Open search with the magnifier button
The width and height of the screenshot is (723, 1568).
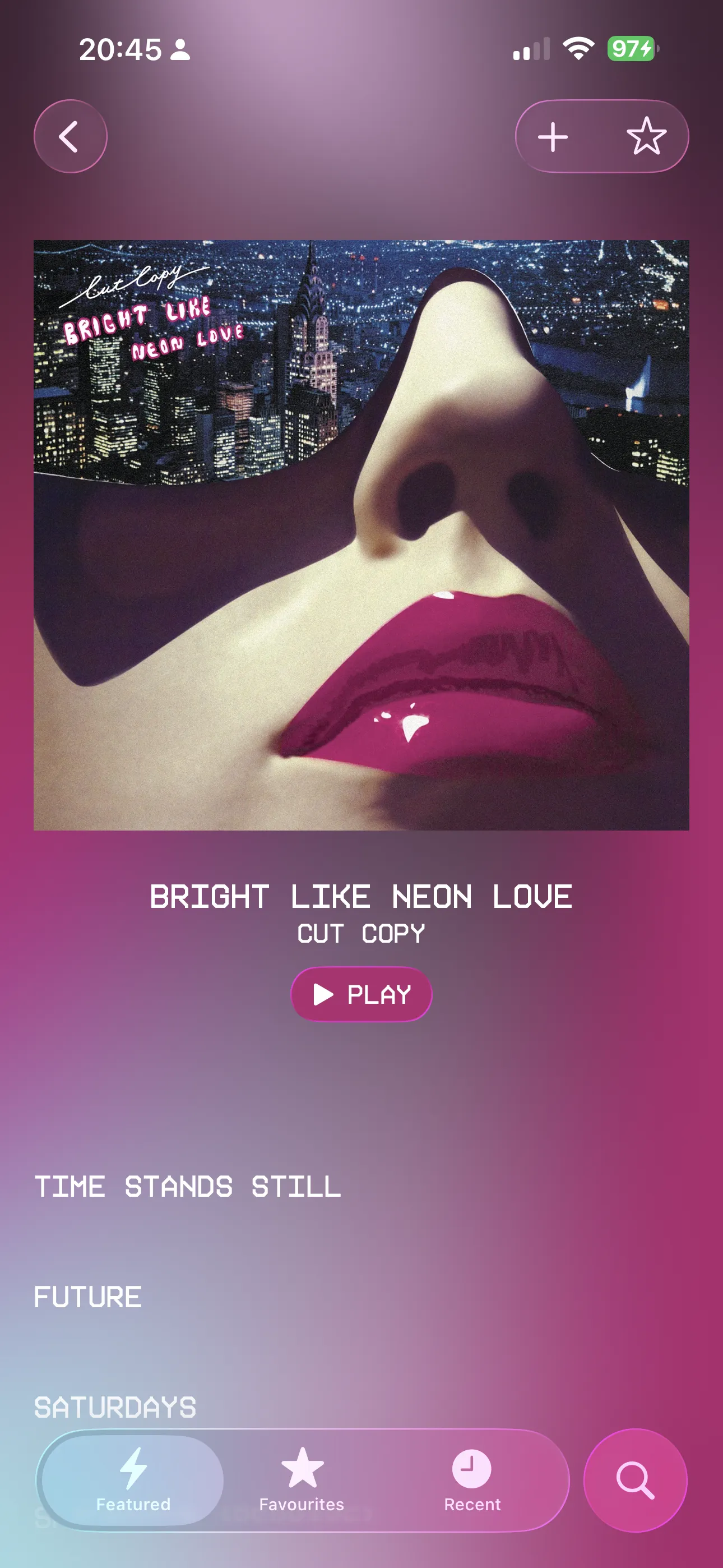click(635, 1480)
